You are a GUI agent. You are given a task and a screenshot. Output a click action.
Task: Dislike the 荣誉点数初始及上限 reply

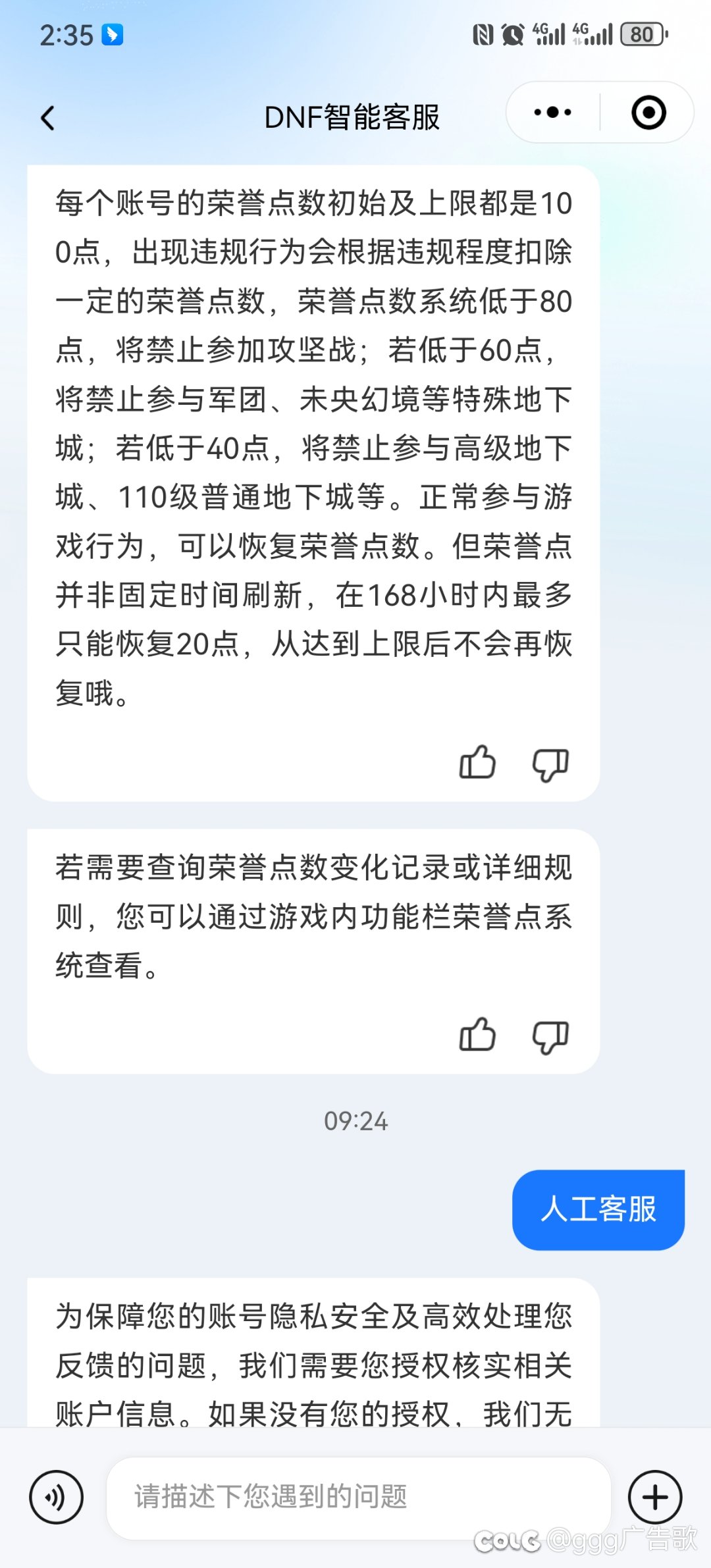point(550,764)
